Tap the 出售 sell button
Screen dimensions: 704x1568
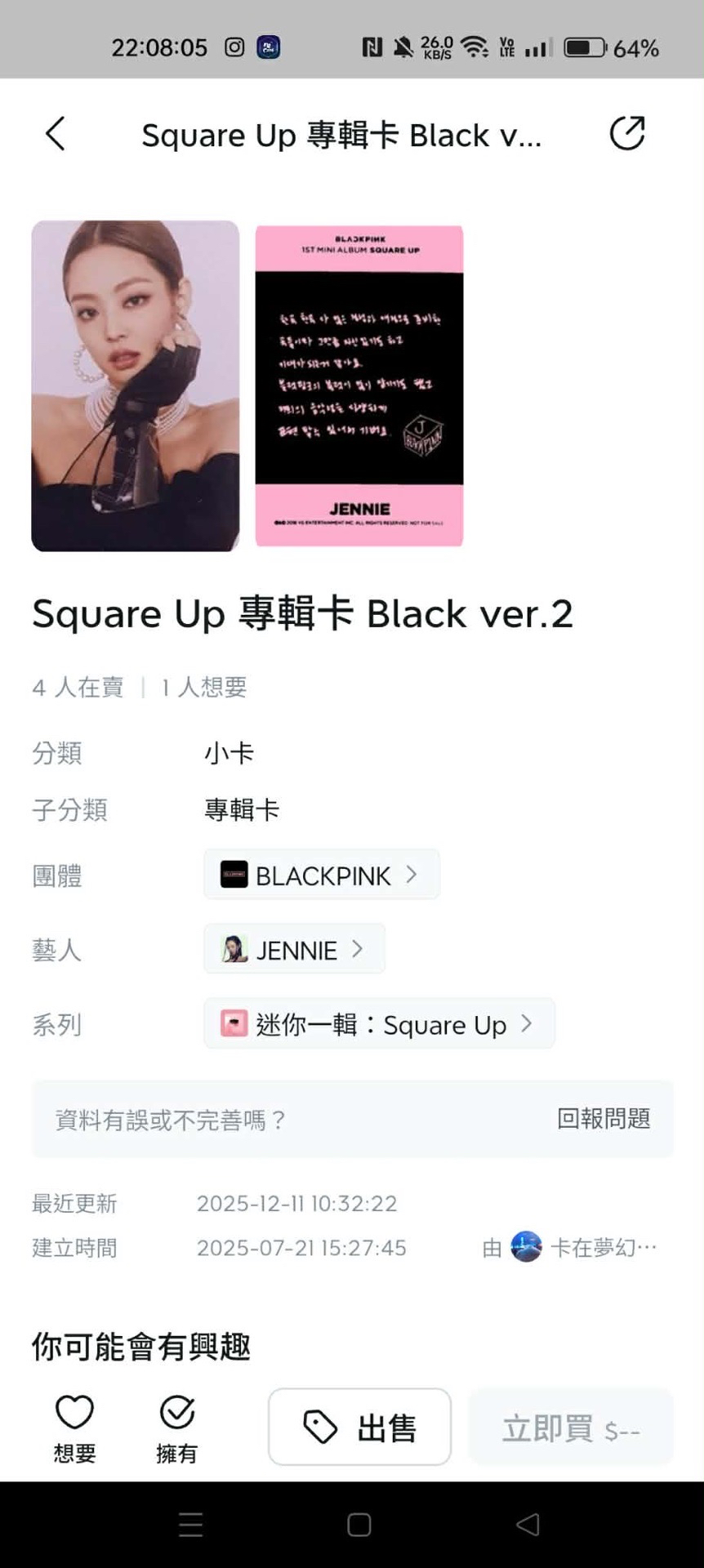click(359, 1427)
